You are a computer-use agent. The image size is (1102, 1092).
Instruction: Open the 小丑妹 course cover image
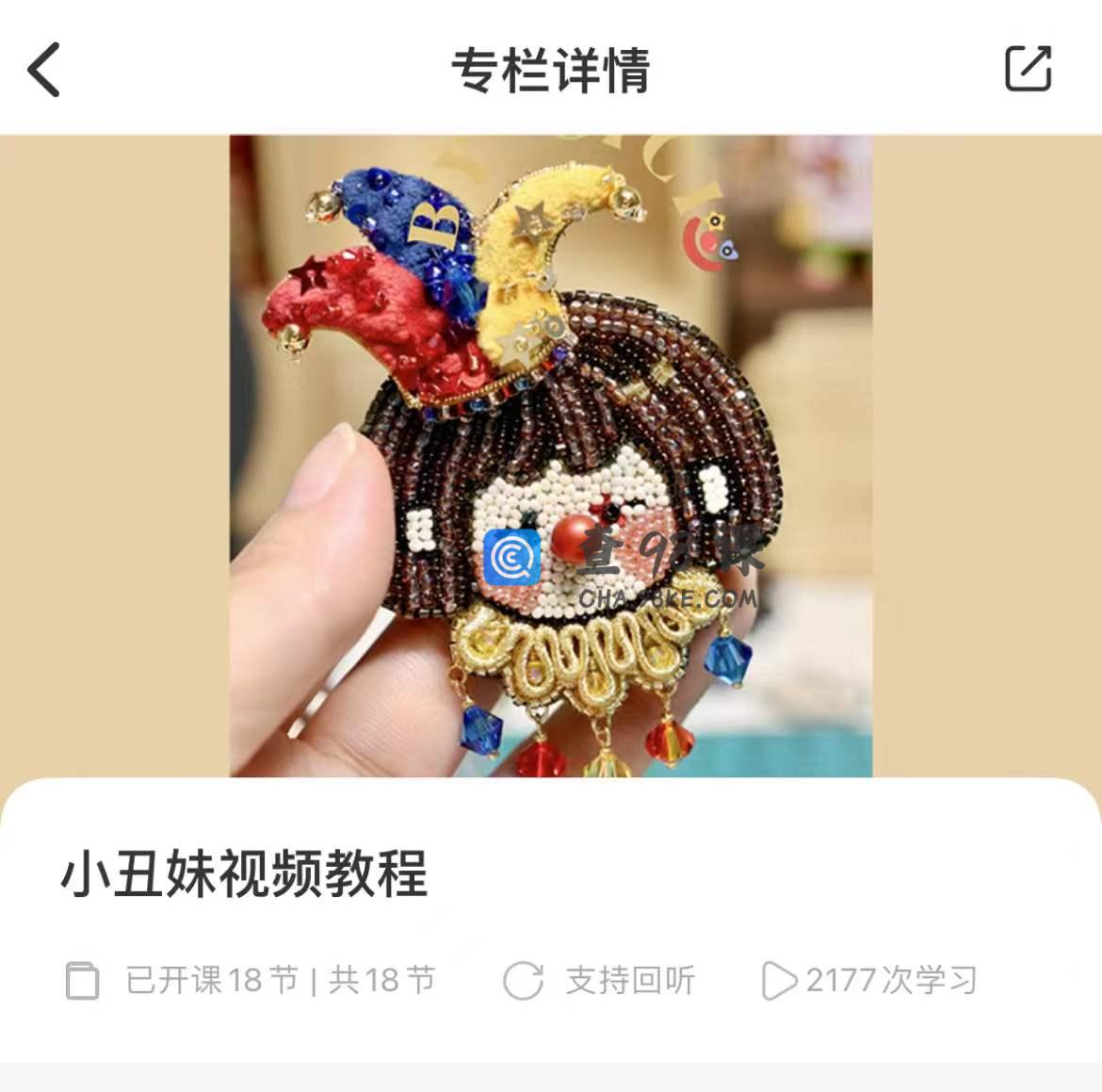tap(551, 456)
